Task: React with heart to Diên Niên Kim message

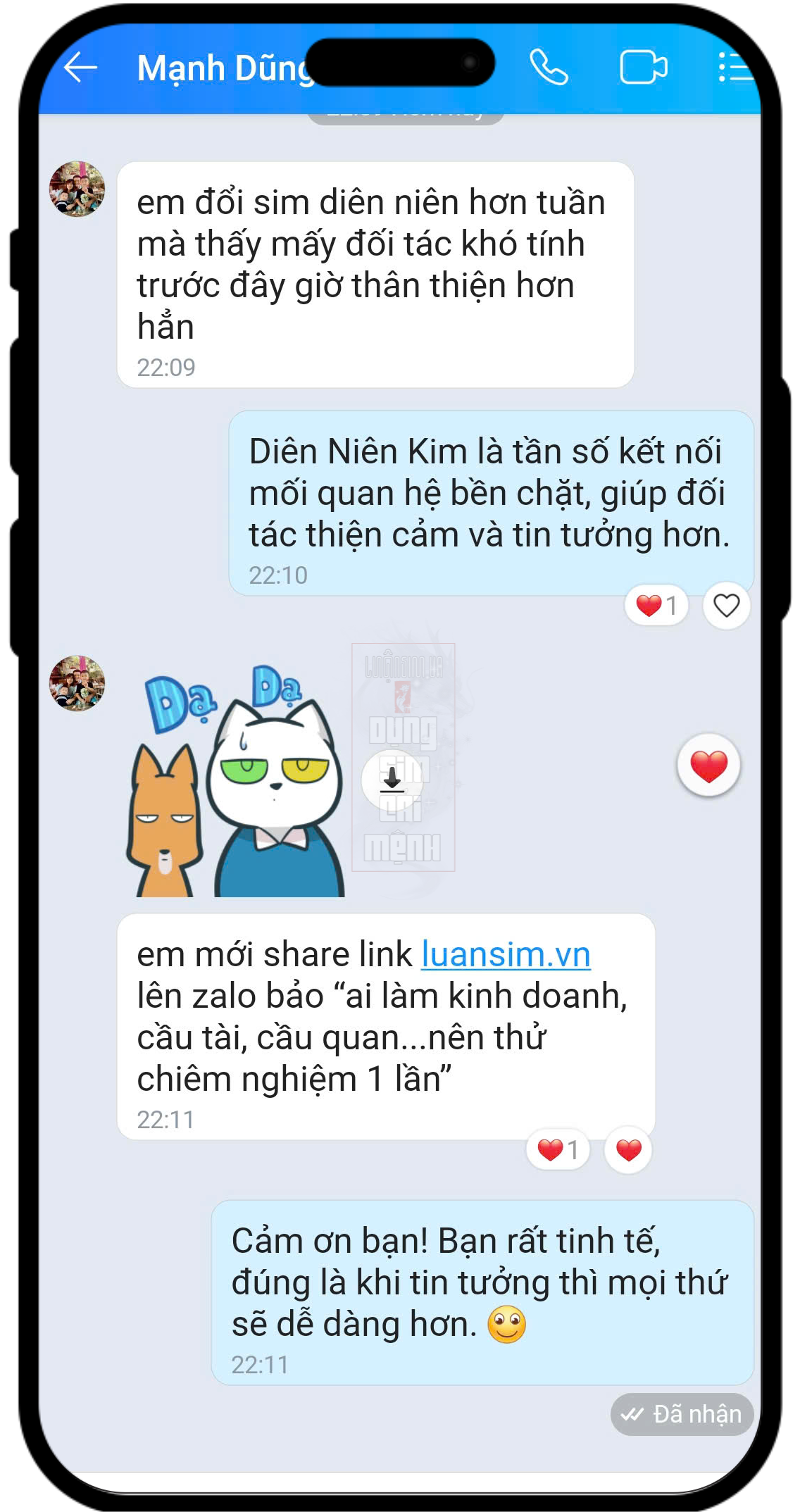Action: pyautogui.click(x=726, y=605)
